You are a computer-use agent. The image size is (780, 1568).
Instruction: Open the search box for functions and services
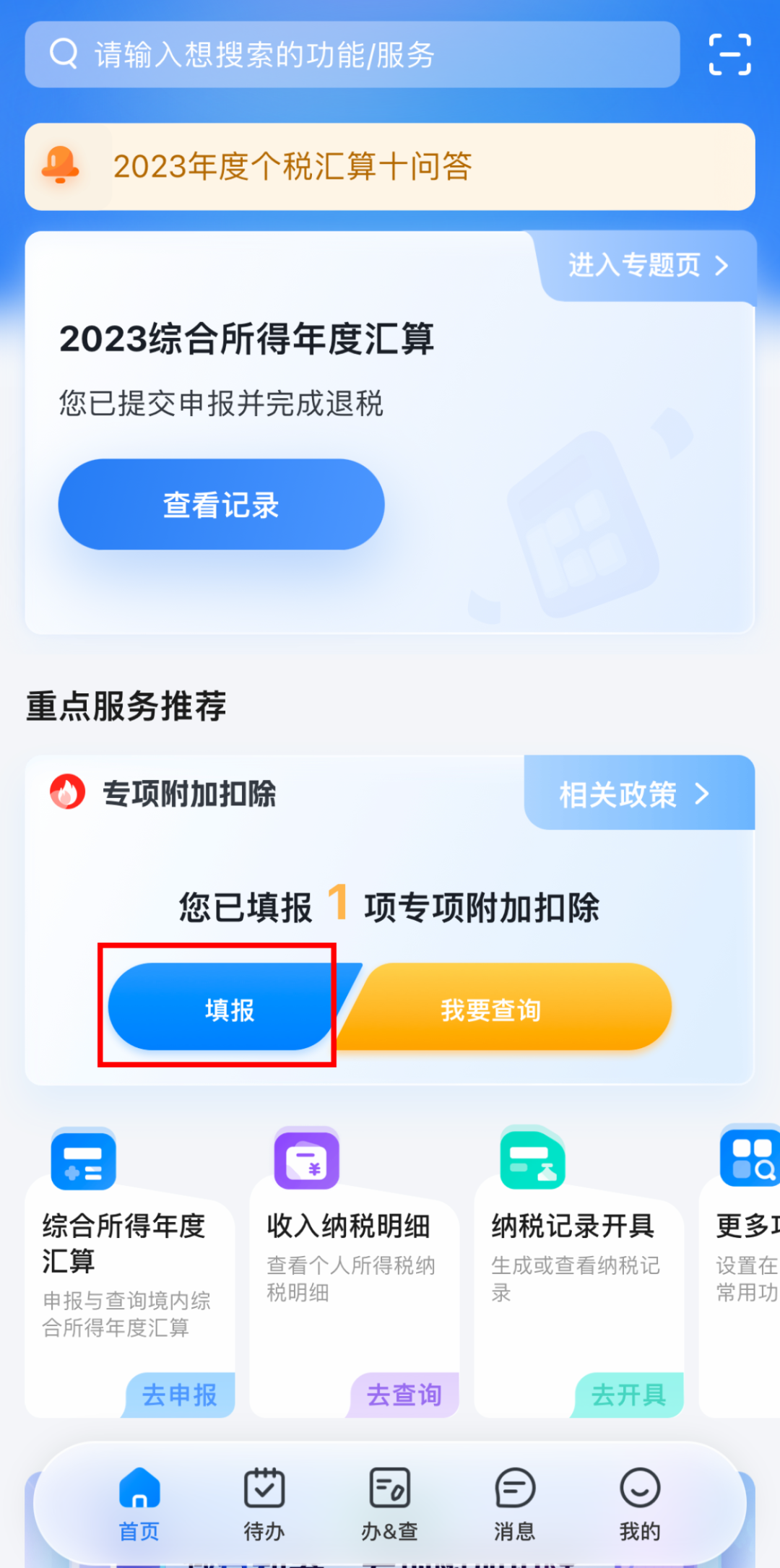[x=352, y=55]
